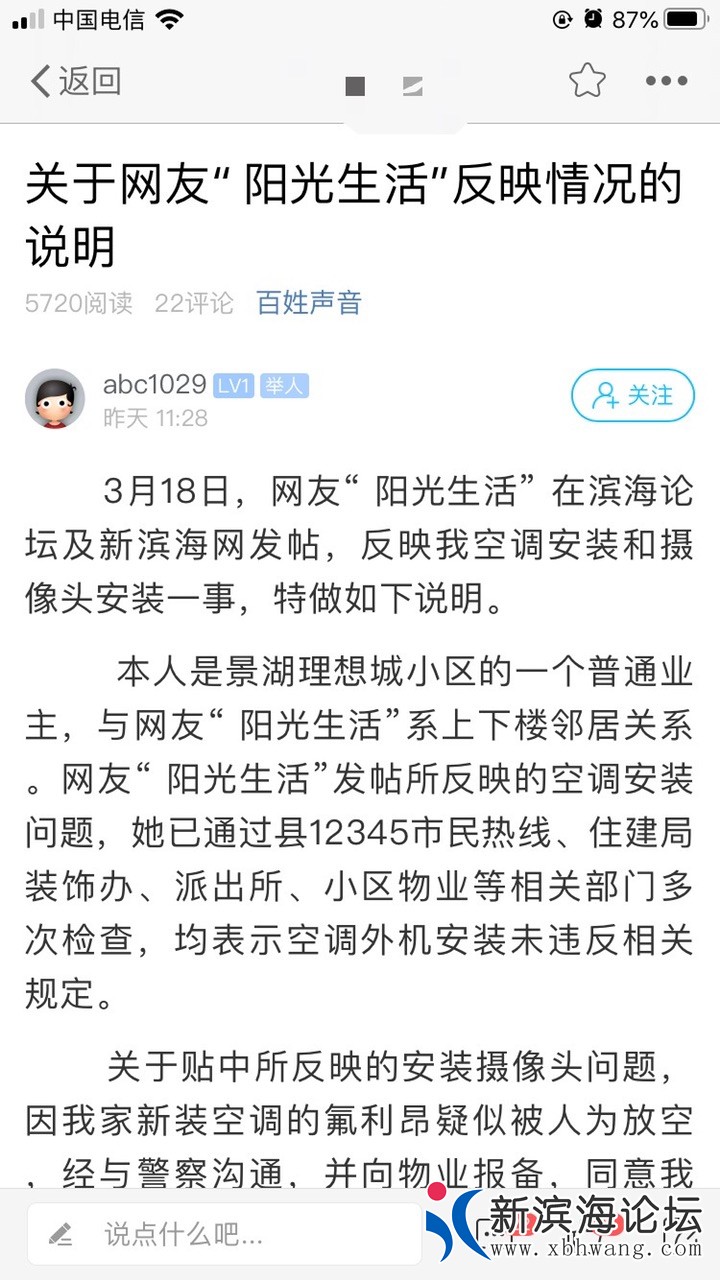This screenshot has width=720, height=1280.
Task: Go back using 返回 button
Action: point(76,82)
